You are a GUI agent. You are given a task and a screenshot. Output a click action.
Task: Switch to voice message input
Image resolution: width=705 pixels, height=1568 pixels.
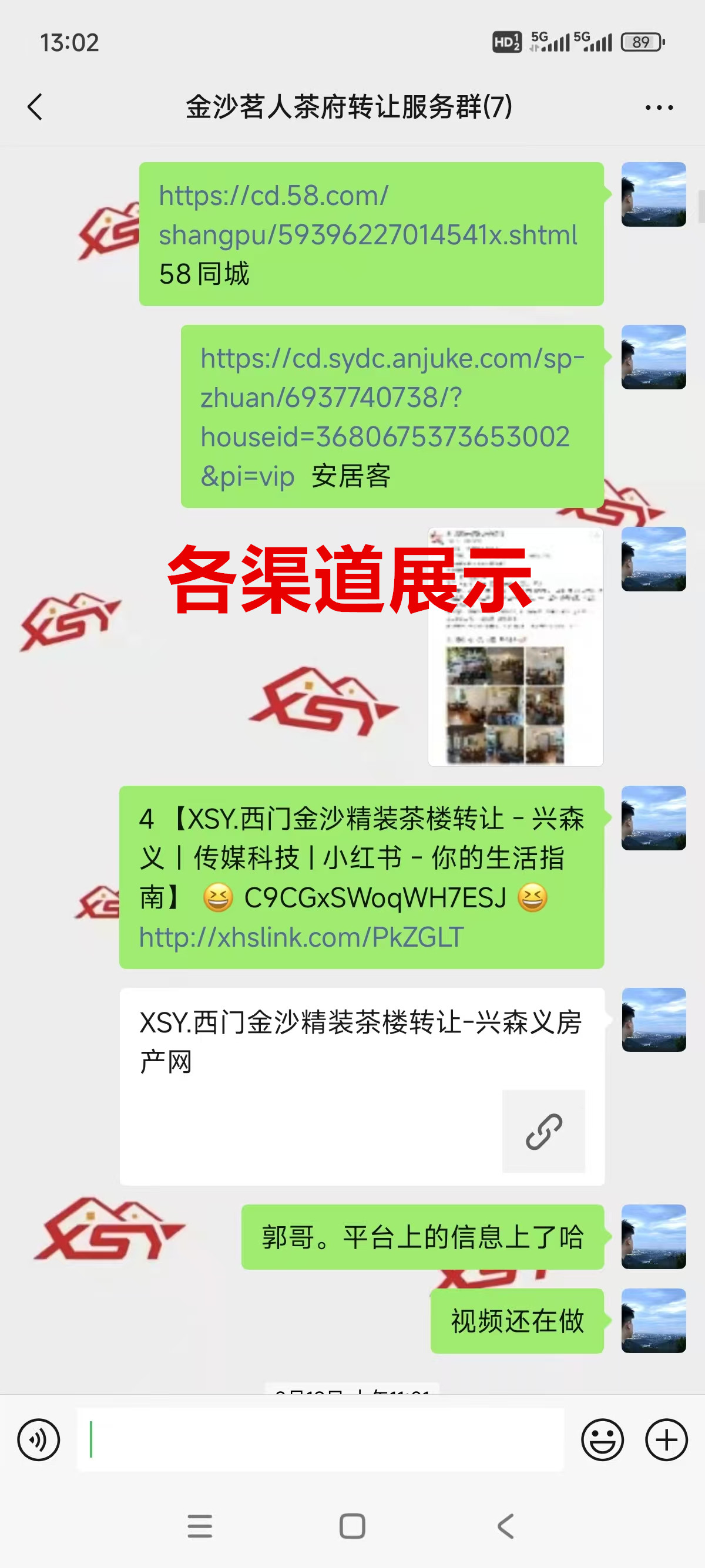[x=39, y=1439]
